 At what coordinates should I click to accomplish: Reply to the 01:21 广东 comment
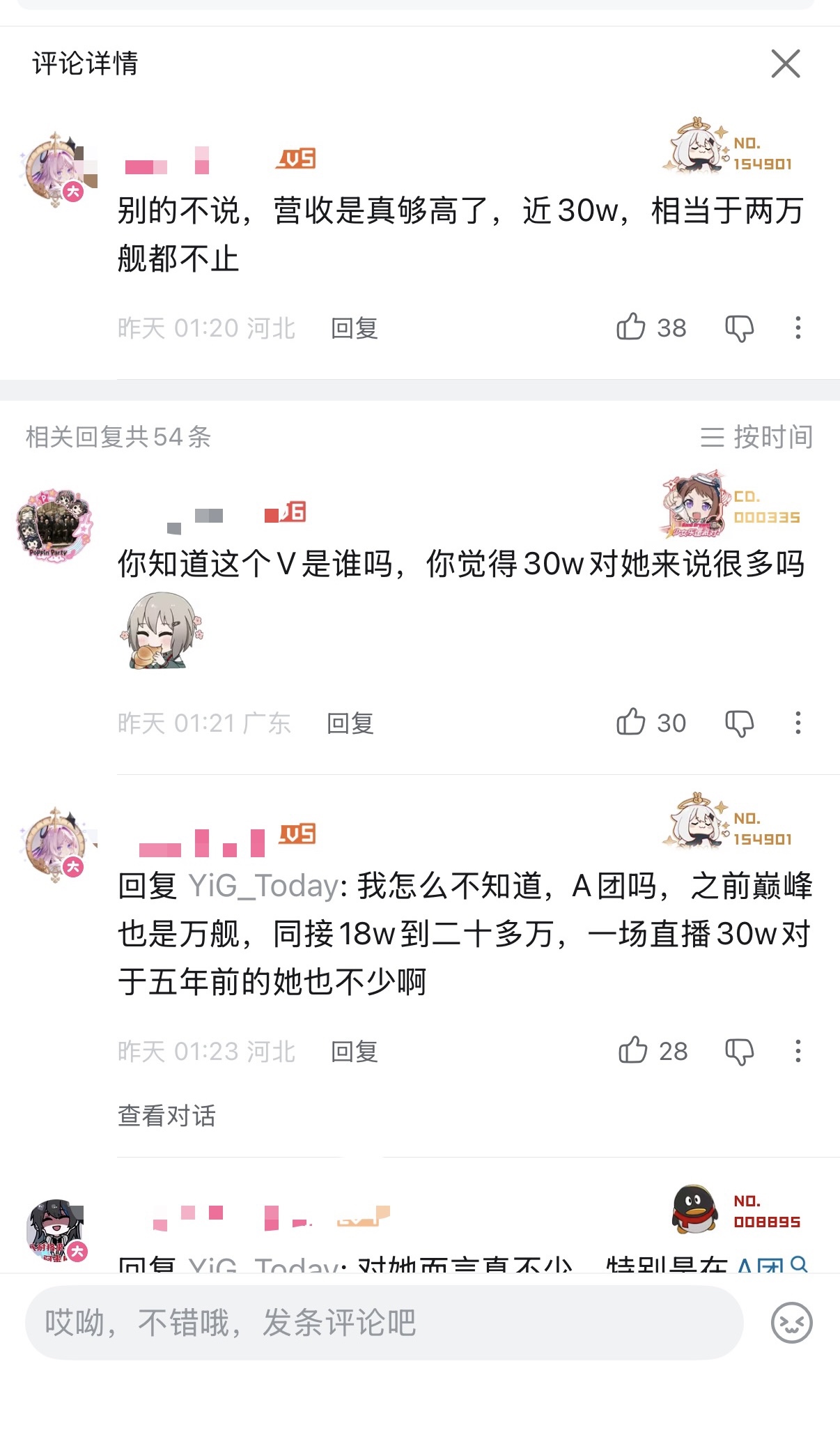point(350,723)
